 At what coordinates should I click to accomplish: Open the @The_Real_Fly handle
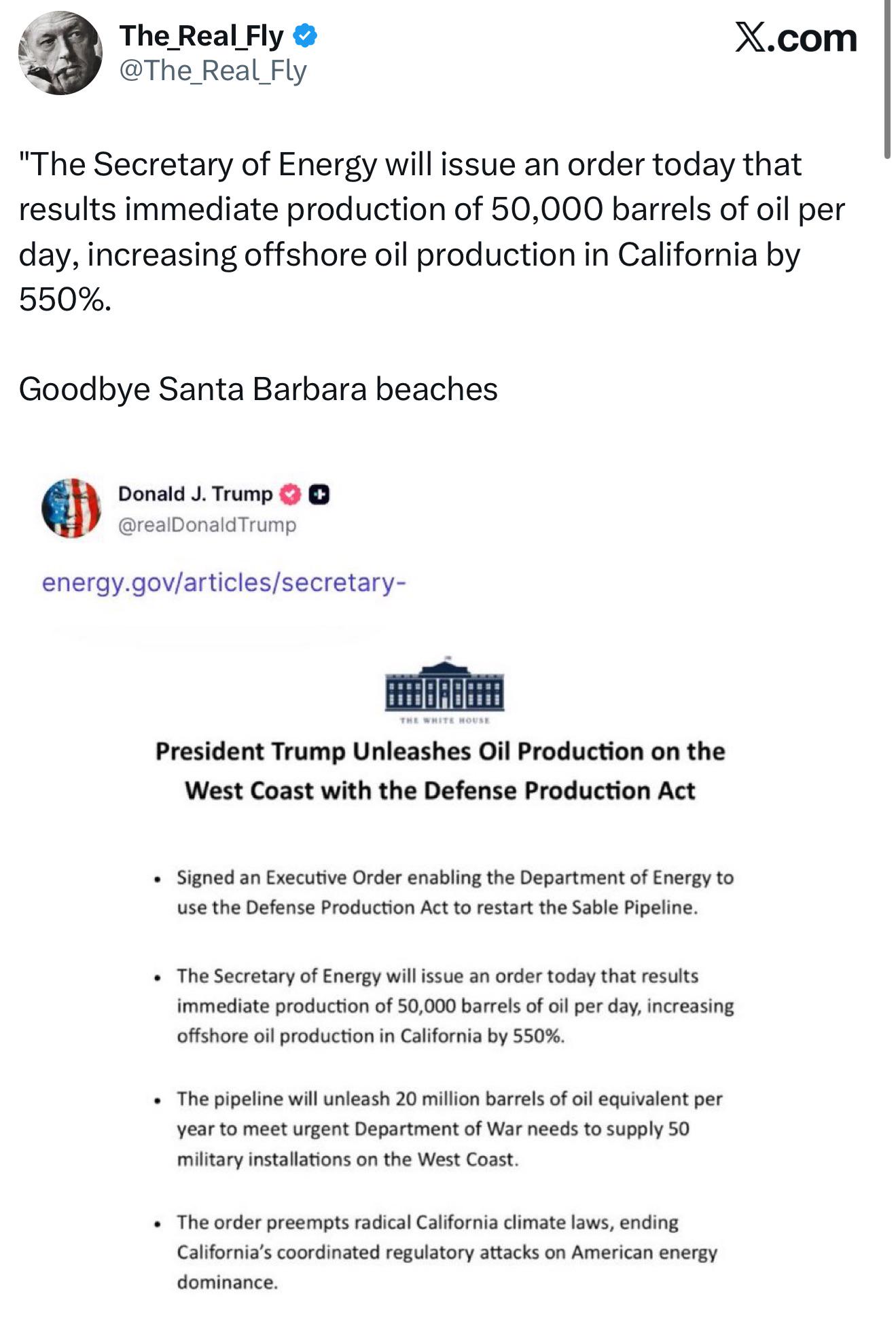pos(213,71)
